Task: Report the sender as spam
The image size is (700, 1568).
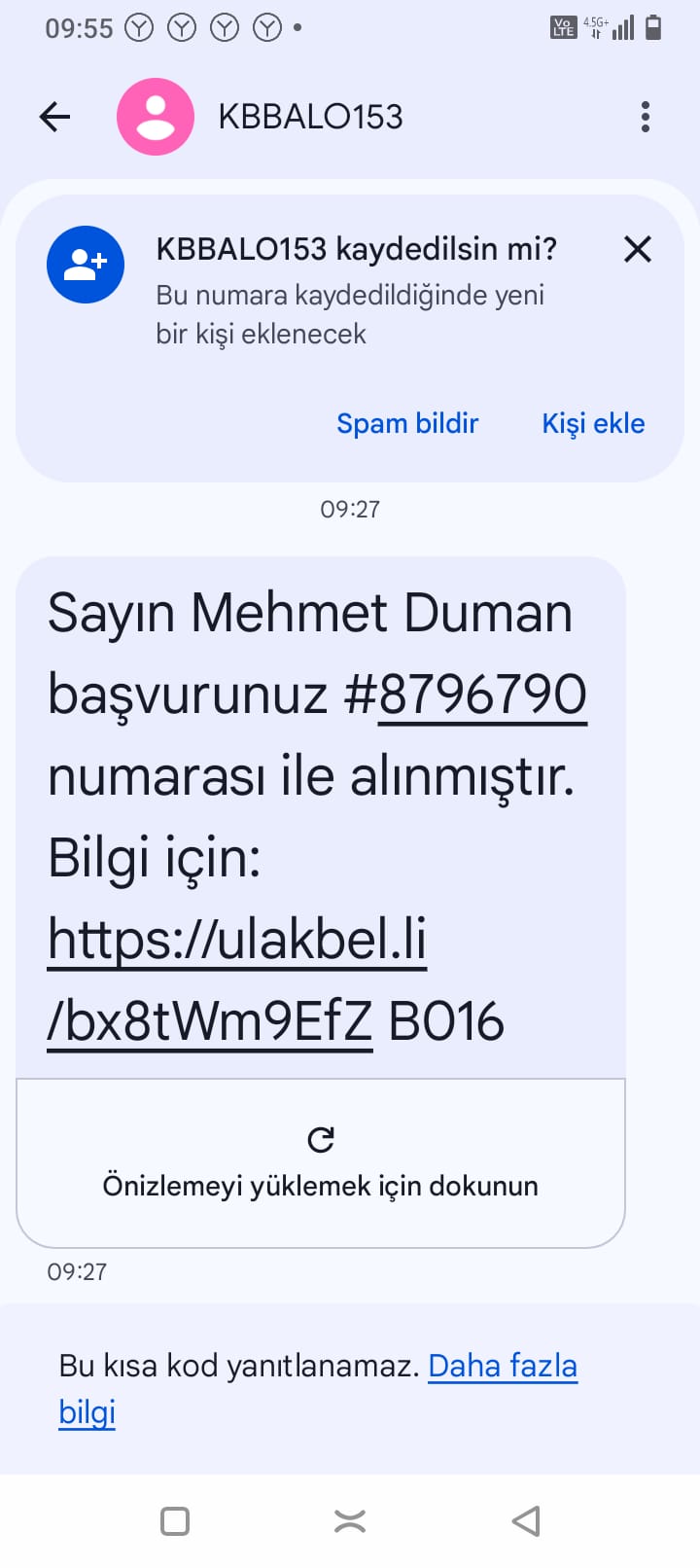Action: [x=407, y=423]
